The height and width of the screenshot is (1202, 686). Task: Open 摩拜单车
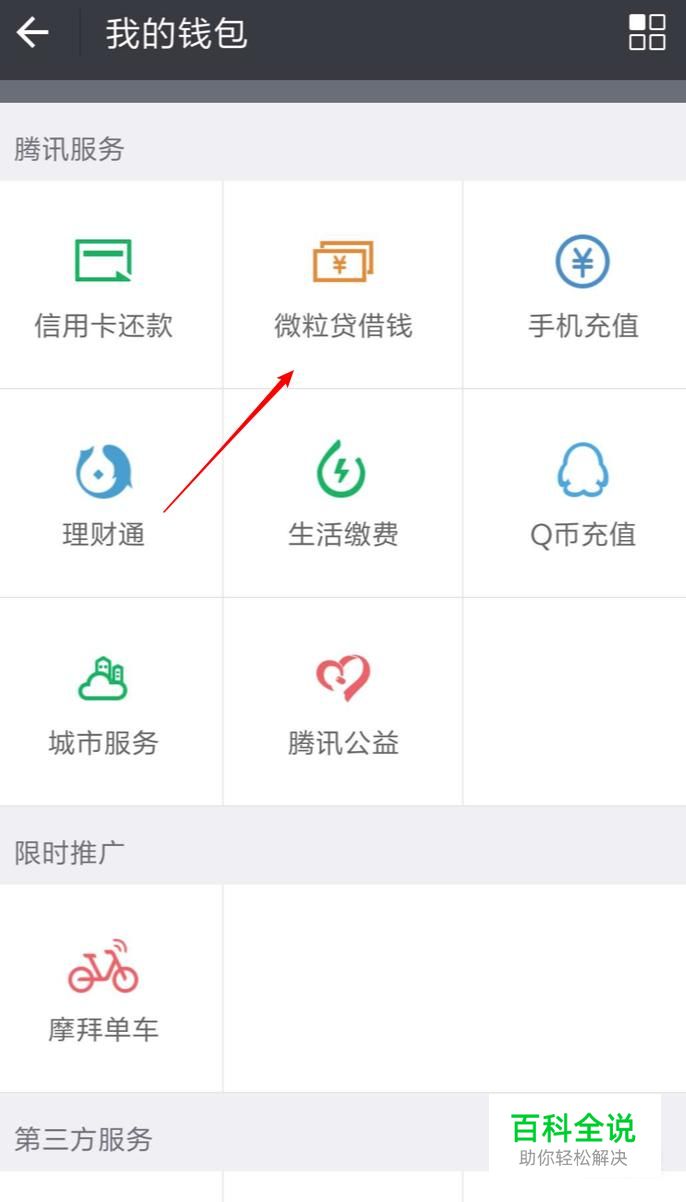104,988
